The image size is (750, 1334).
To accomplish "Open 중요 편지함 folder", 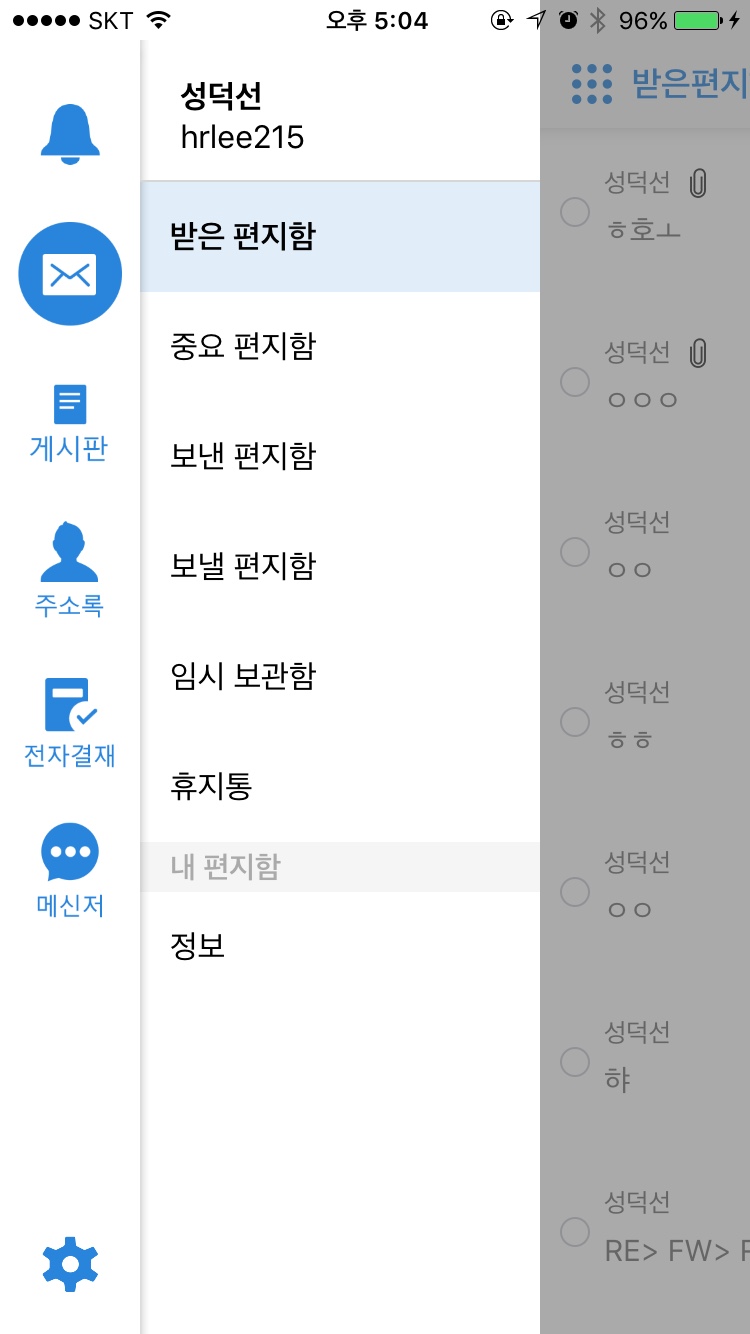I will point(340,347).
